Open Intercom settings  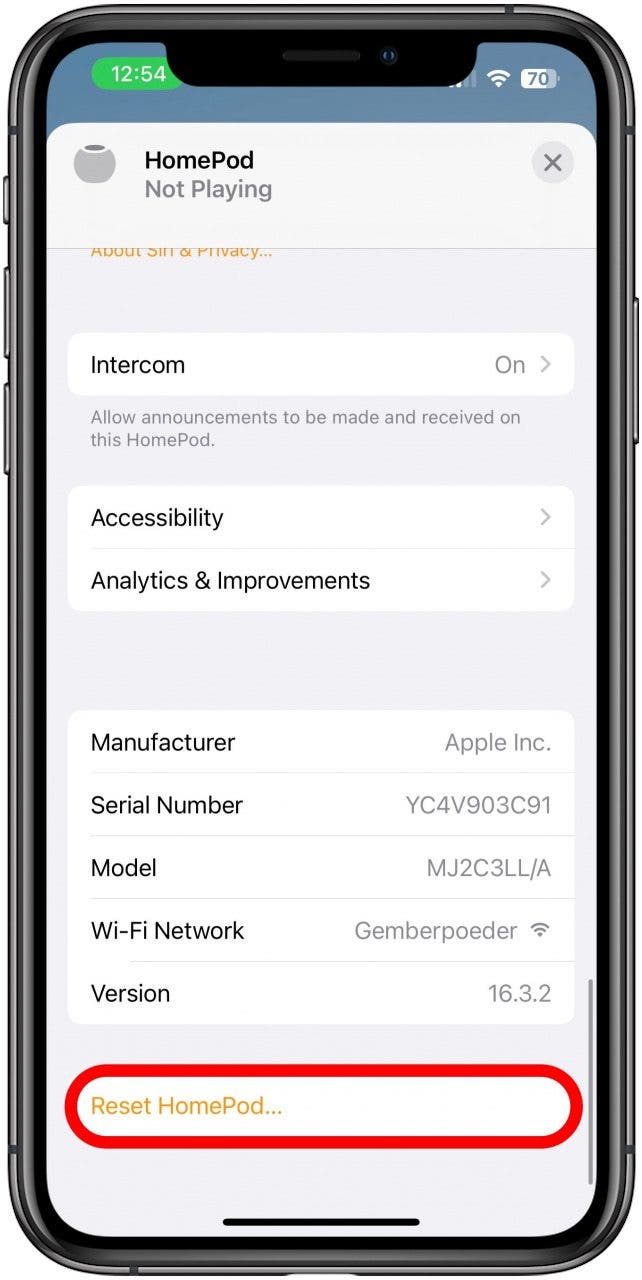pos(320,365)
